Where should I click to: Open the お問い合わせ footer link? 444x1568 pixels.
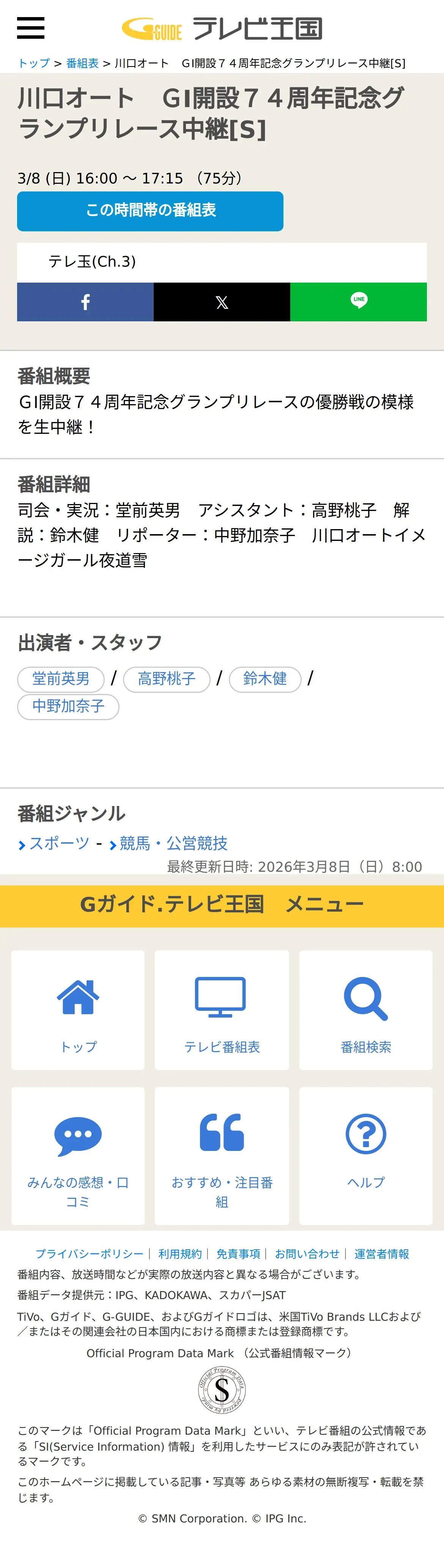tap(307, 1254)
